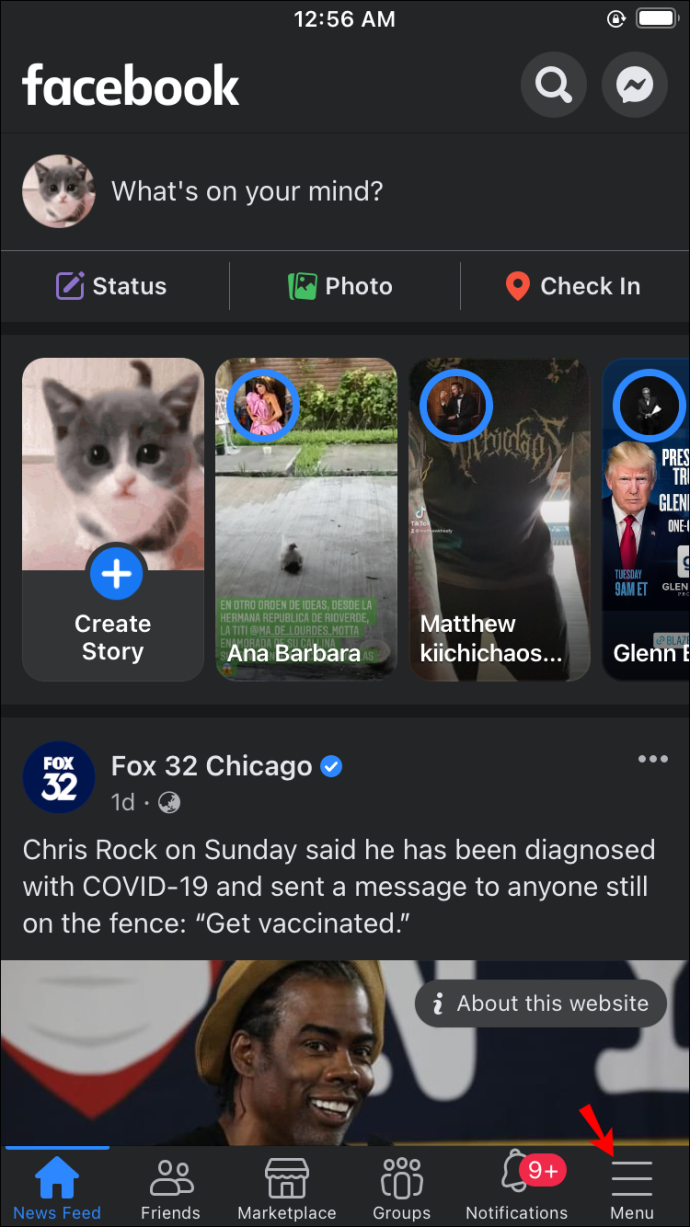Create a new Story
This screenshot has width=690, height=1227.
click(113, 519)
